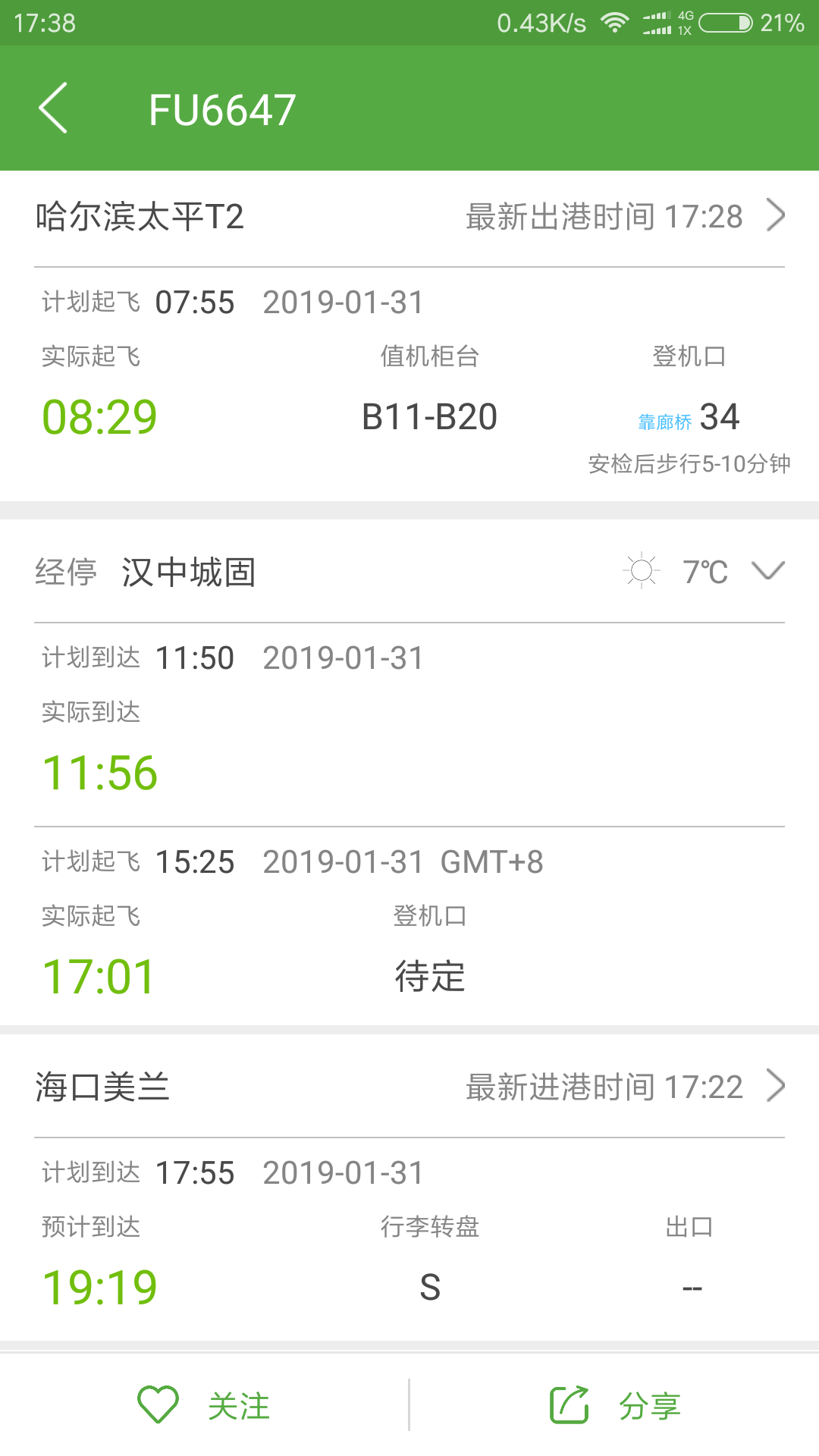Image resolution: width=819 pixels, height=1456 pixels.
Task: Open 哈尔滨太平T2 latest departure time row
Action: pos(409,217)
